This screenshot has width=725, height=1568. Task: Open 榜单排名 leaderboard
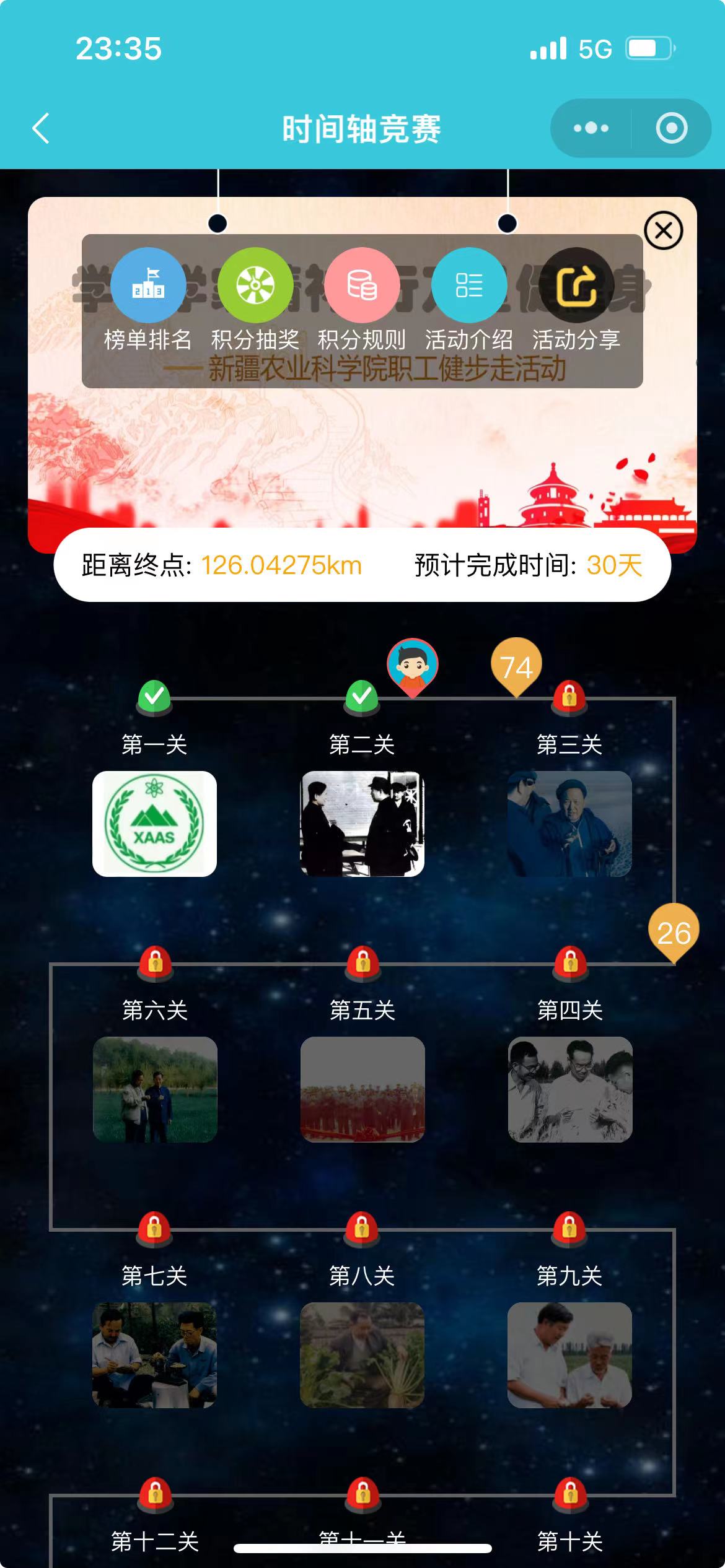[148, 285]
